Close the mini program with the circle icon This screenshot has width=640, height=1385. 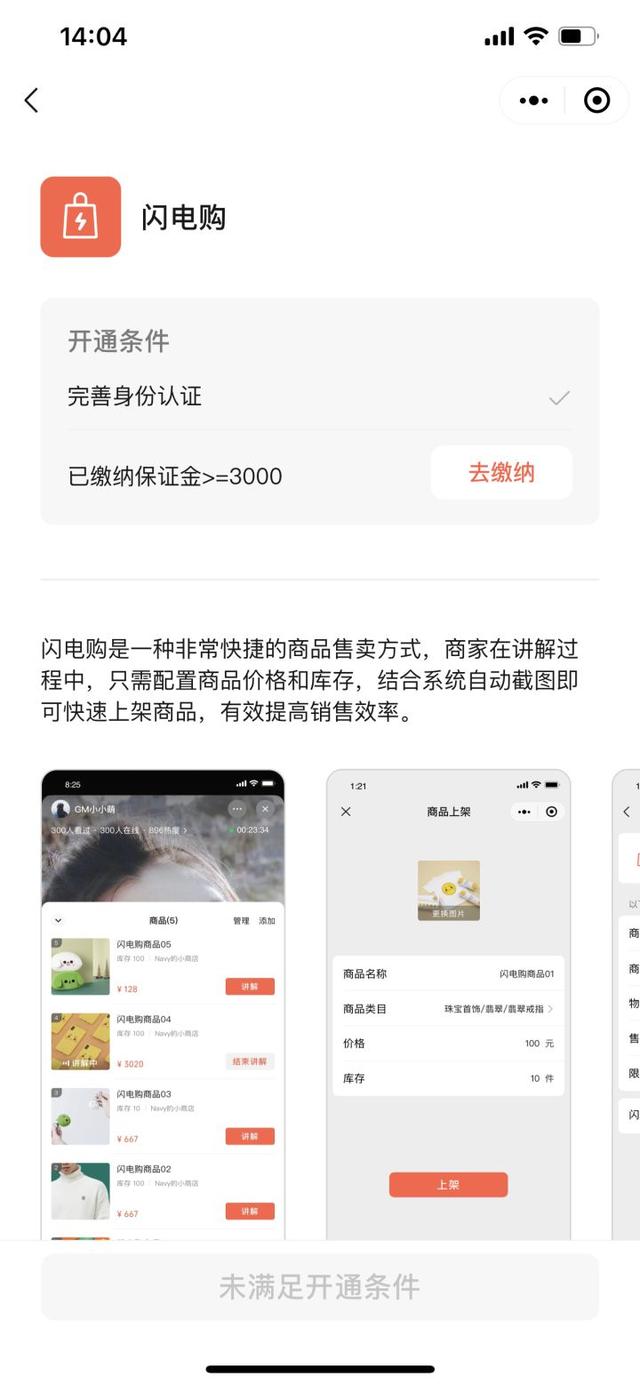coord(597,100)
